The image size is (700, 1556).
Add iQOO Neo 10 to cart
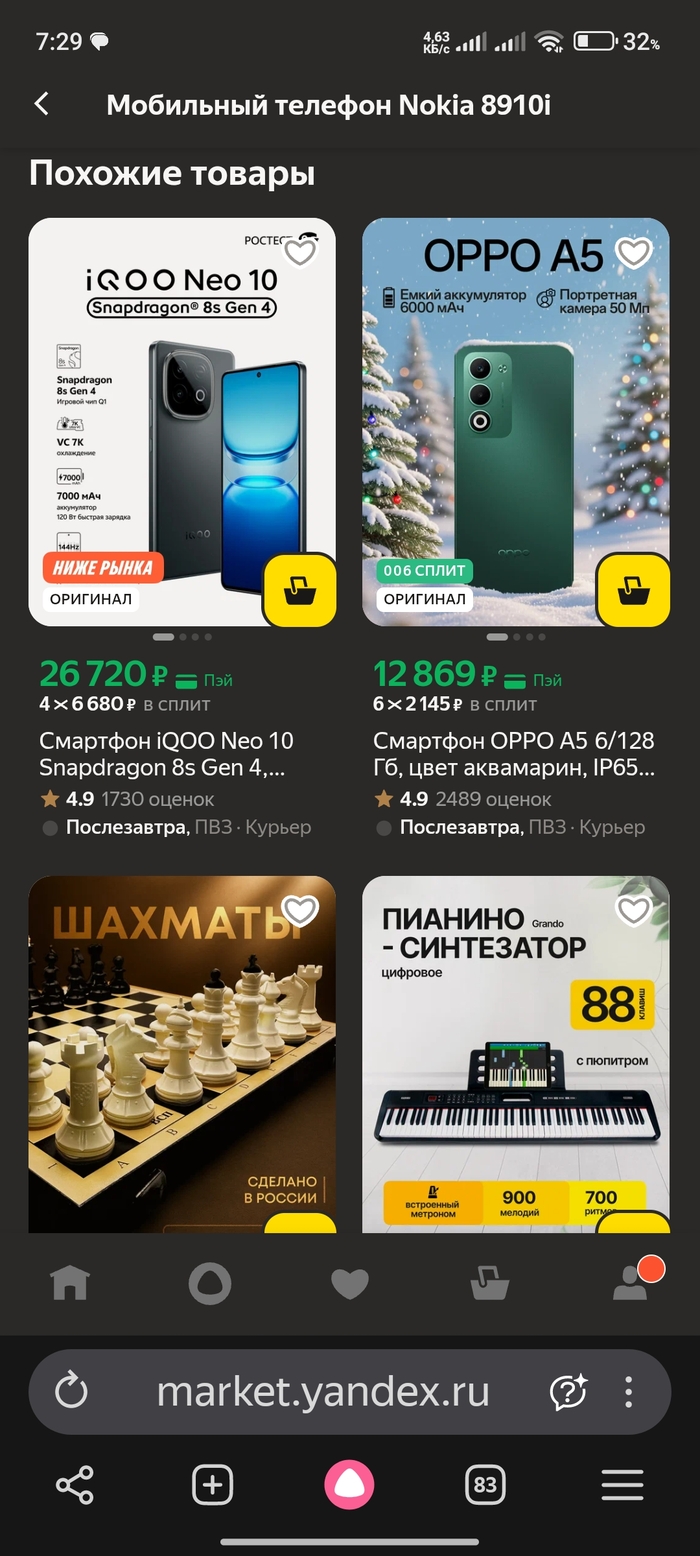click(x=299, y=591)
